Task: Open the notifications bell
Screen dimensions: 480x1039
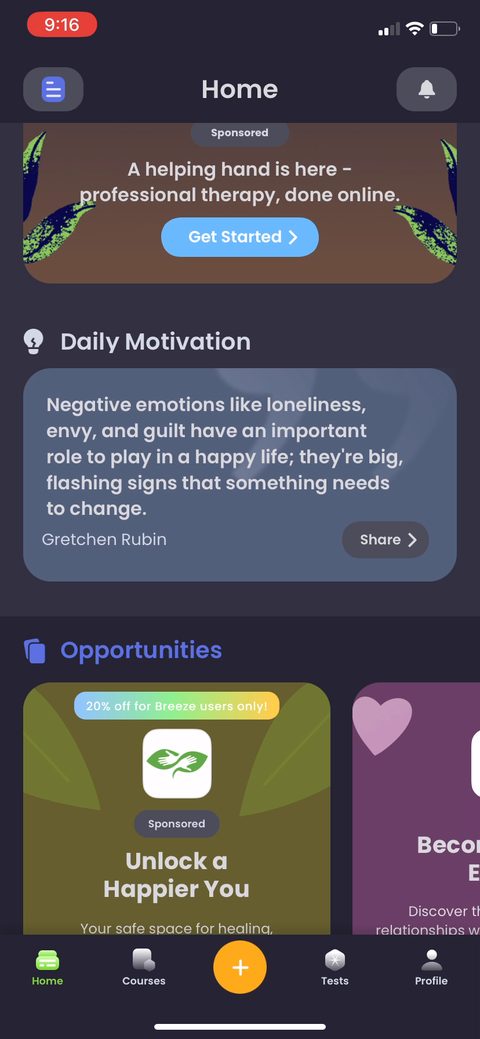Action: pos(426,89)
